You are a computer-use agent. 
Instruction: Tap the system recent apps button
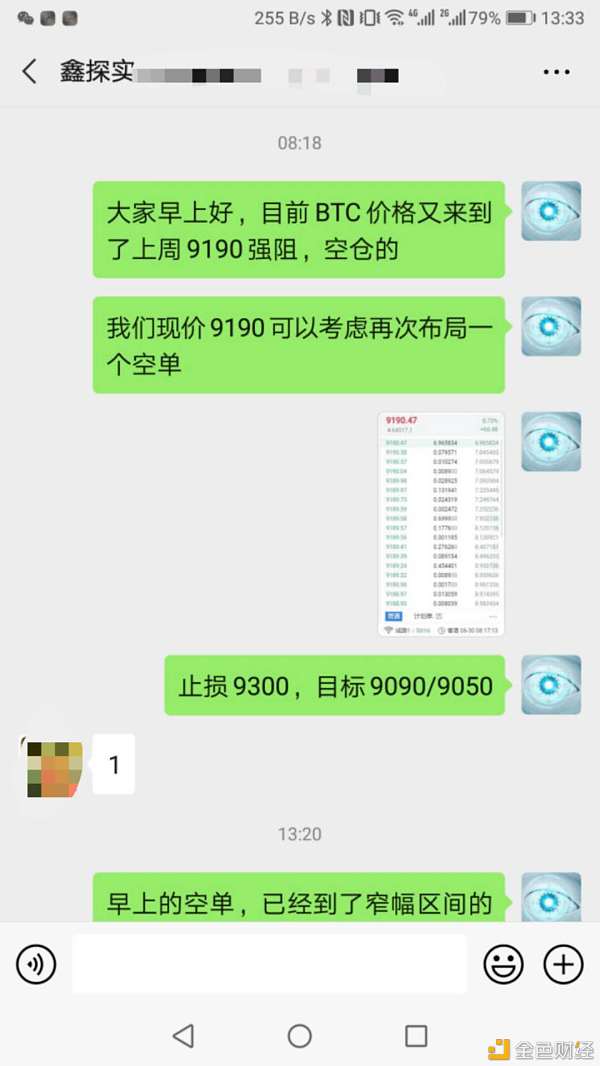(416, 1036)
